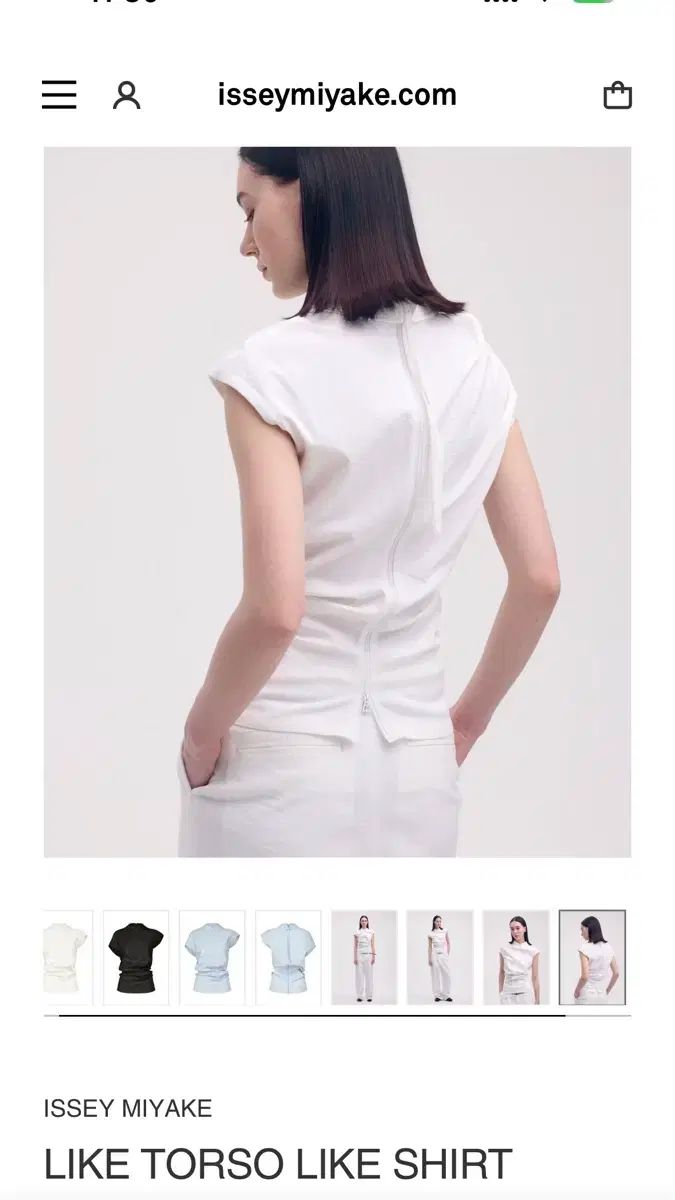Show the full-length front model thumbnail
The width and height of the screenshot is (675, 1200).
click(364, 957)
